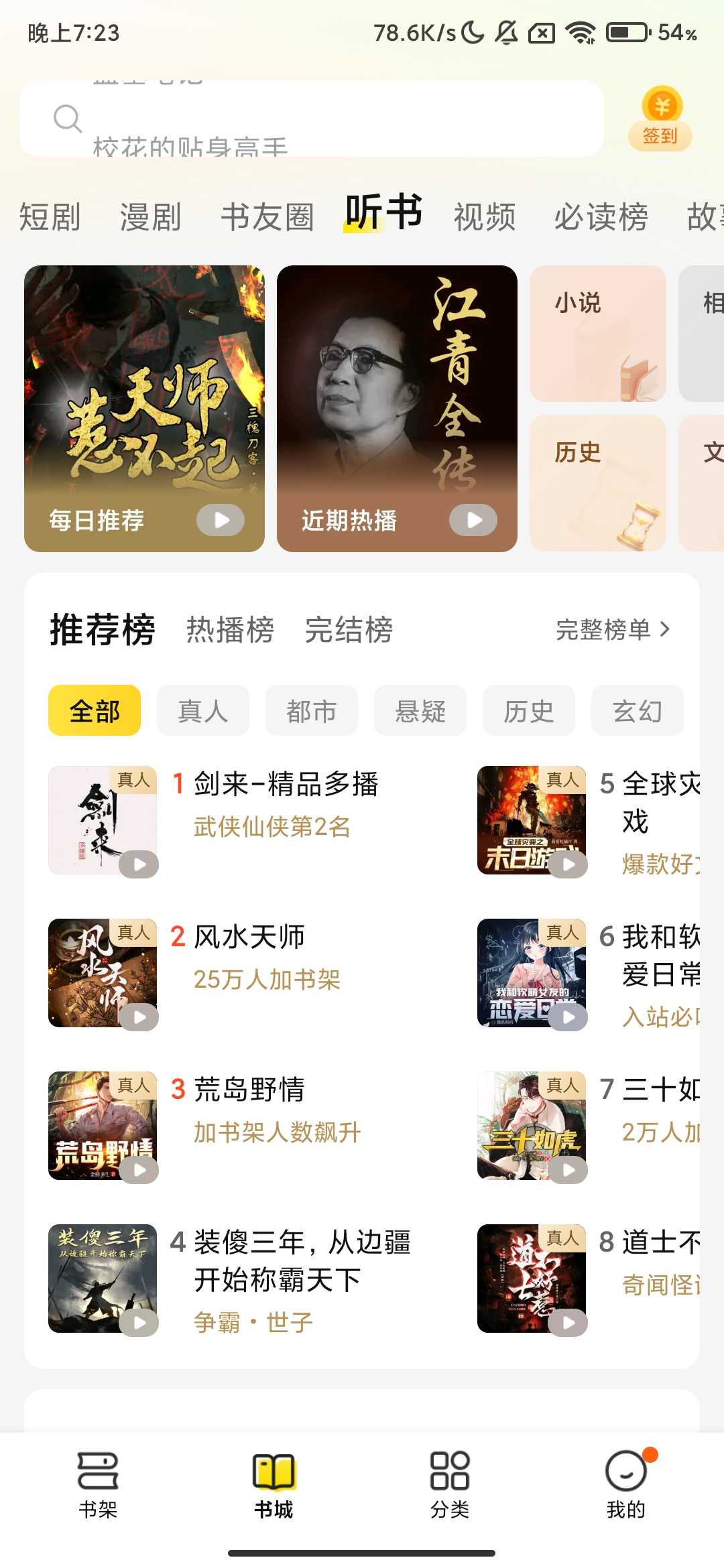Select the 真人 filter chip

click(202, 712)
